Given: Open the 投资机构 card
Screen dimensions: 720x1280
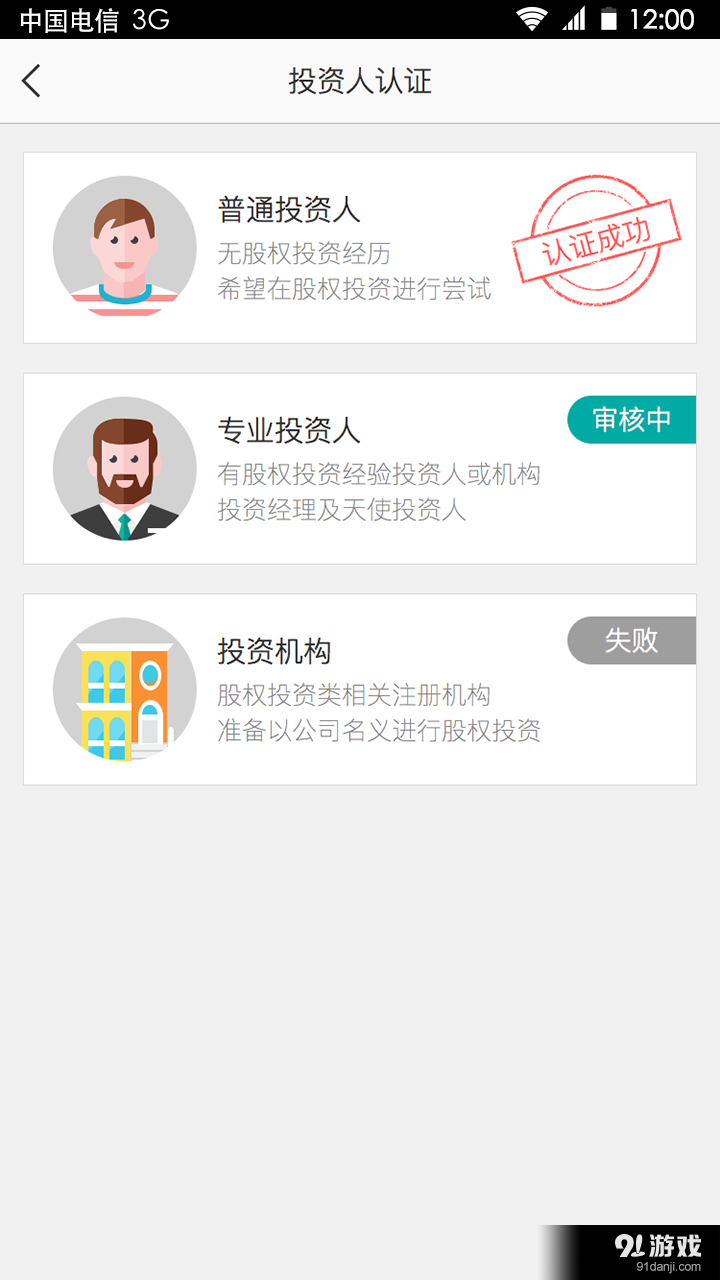Looking at the screenshot, I should point(360,688).
